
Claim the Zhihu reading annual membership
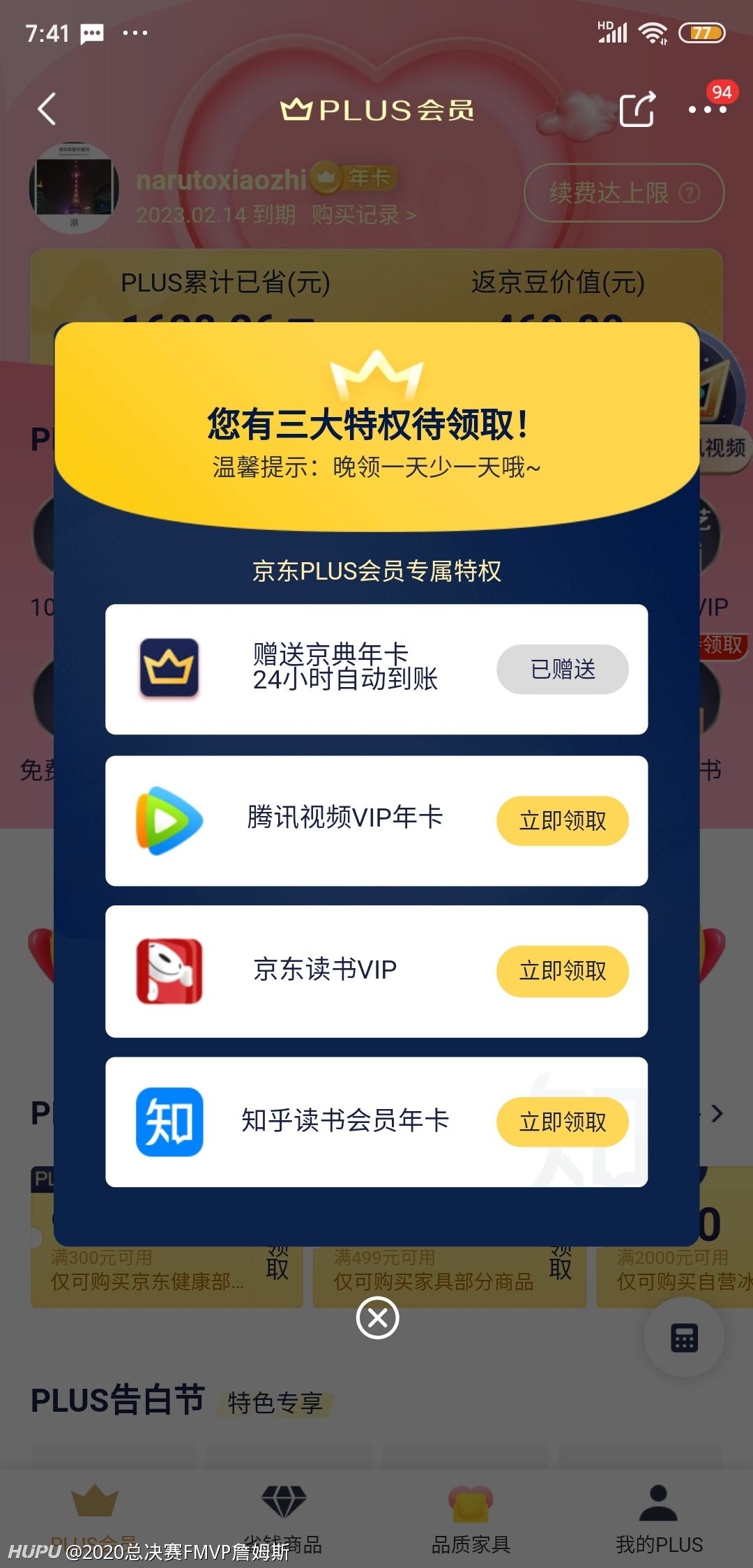pos(562,1122)
